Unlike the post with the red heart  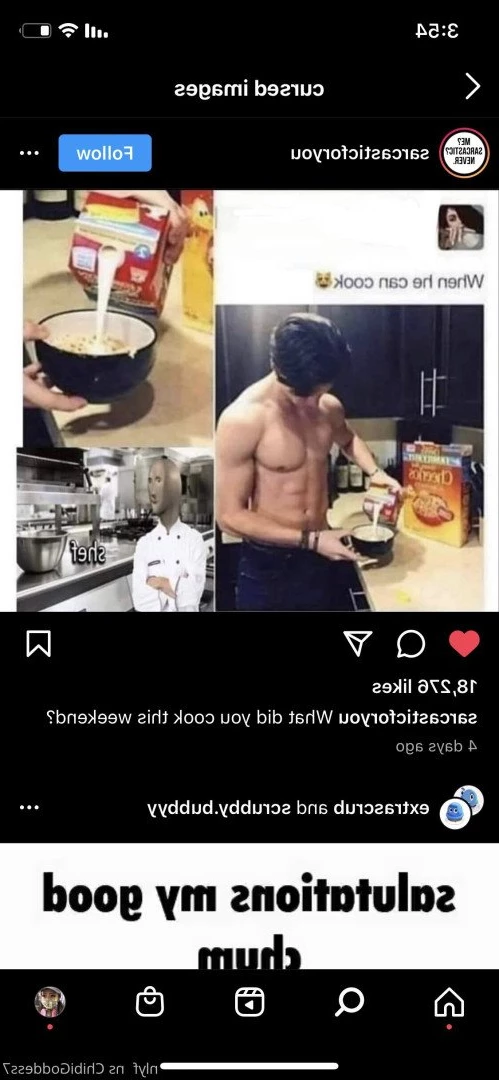464,644
